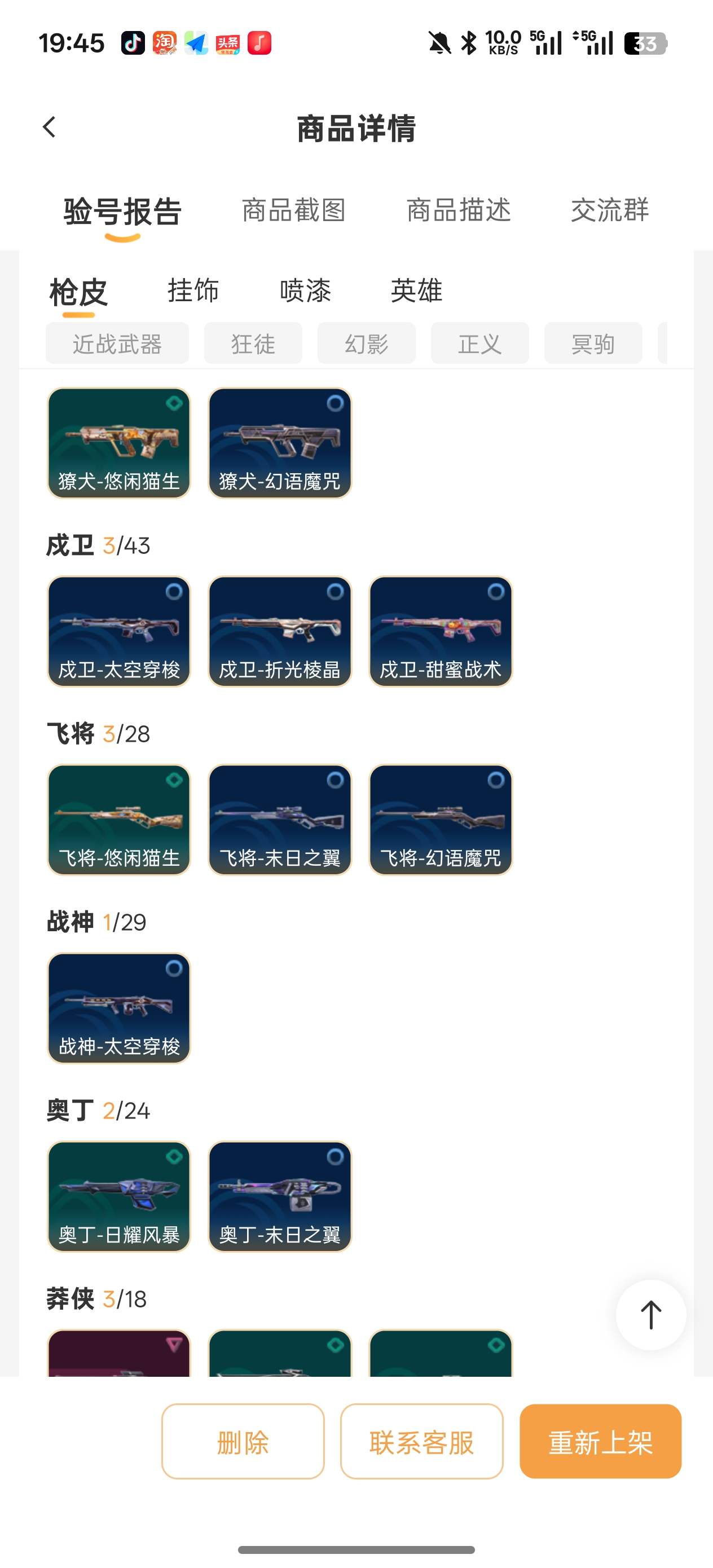View the 戍卫-甜蜜战术 skin
This screenshot has height=1568, width=713.
click(440, 631)
